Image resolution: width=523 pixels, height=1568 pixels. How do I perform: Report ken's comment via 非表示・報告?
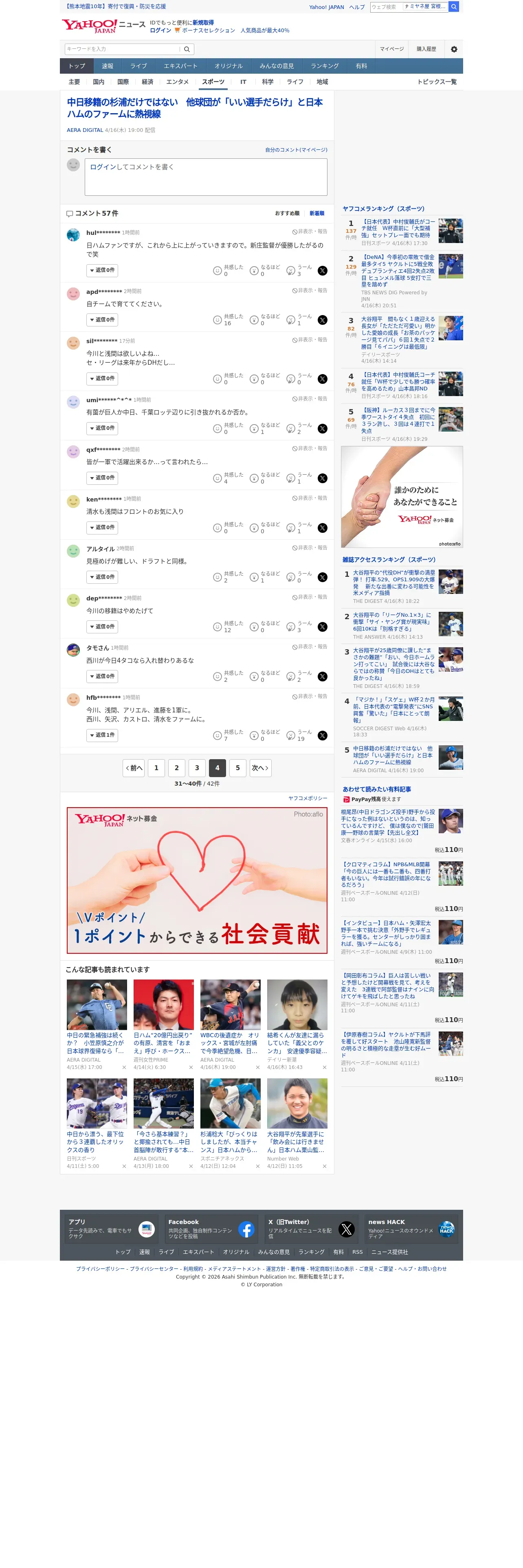[x=310, y=498]
